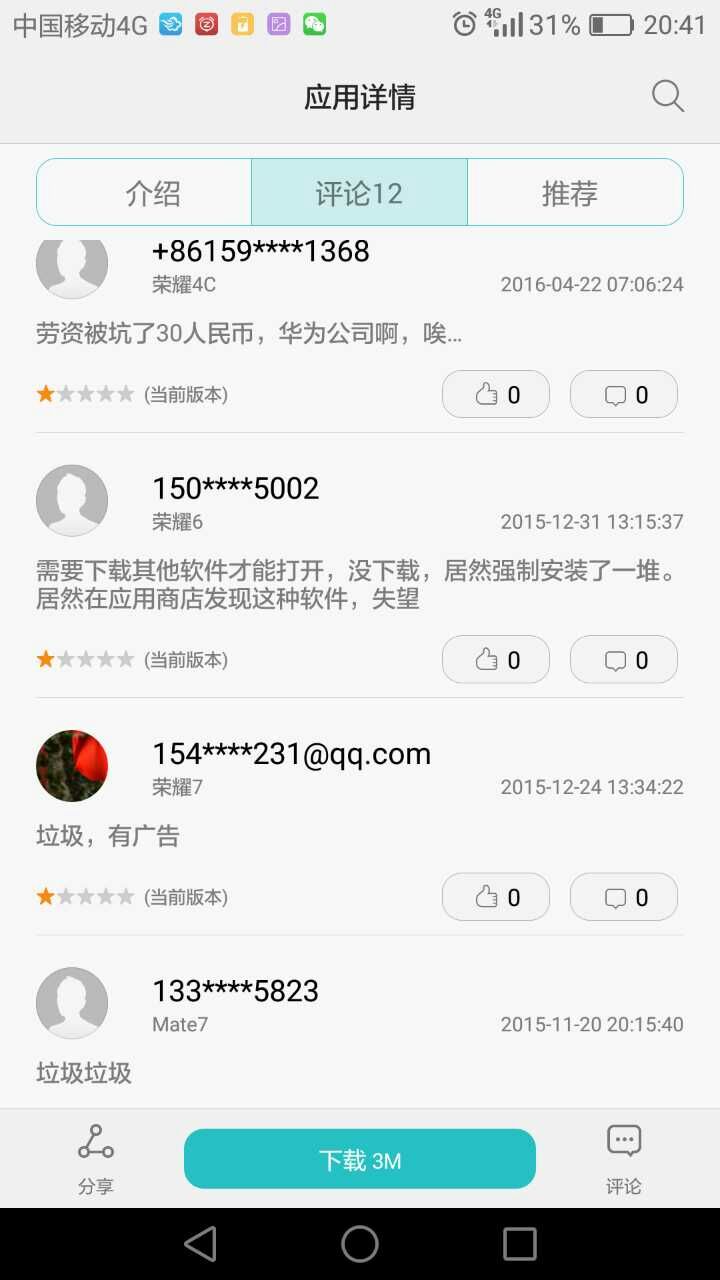Like the review from +86159****1368
This screenshot has width=720, height=1280.
coord(496,395)
